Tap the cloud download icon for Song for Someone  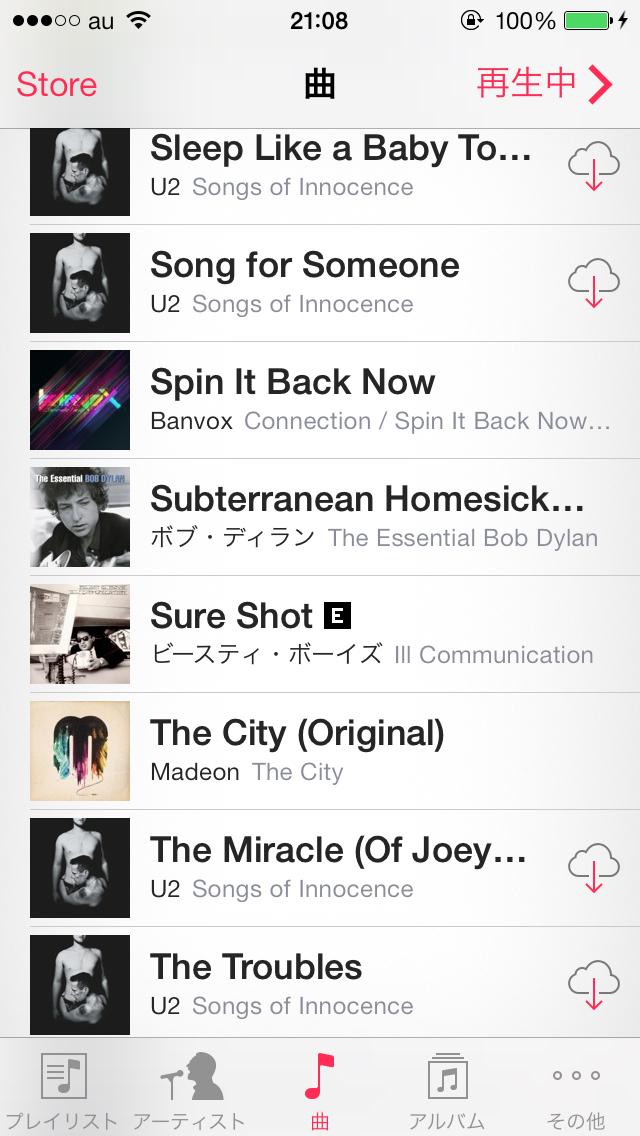click(594, 284)
